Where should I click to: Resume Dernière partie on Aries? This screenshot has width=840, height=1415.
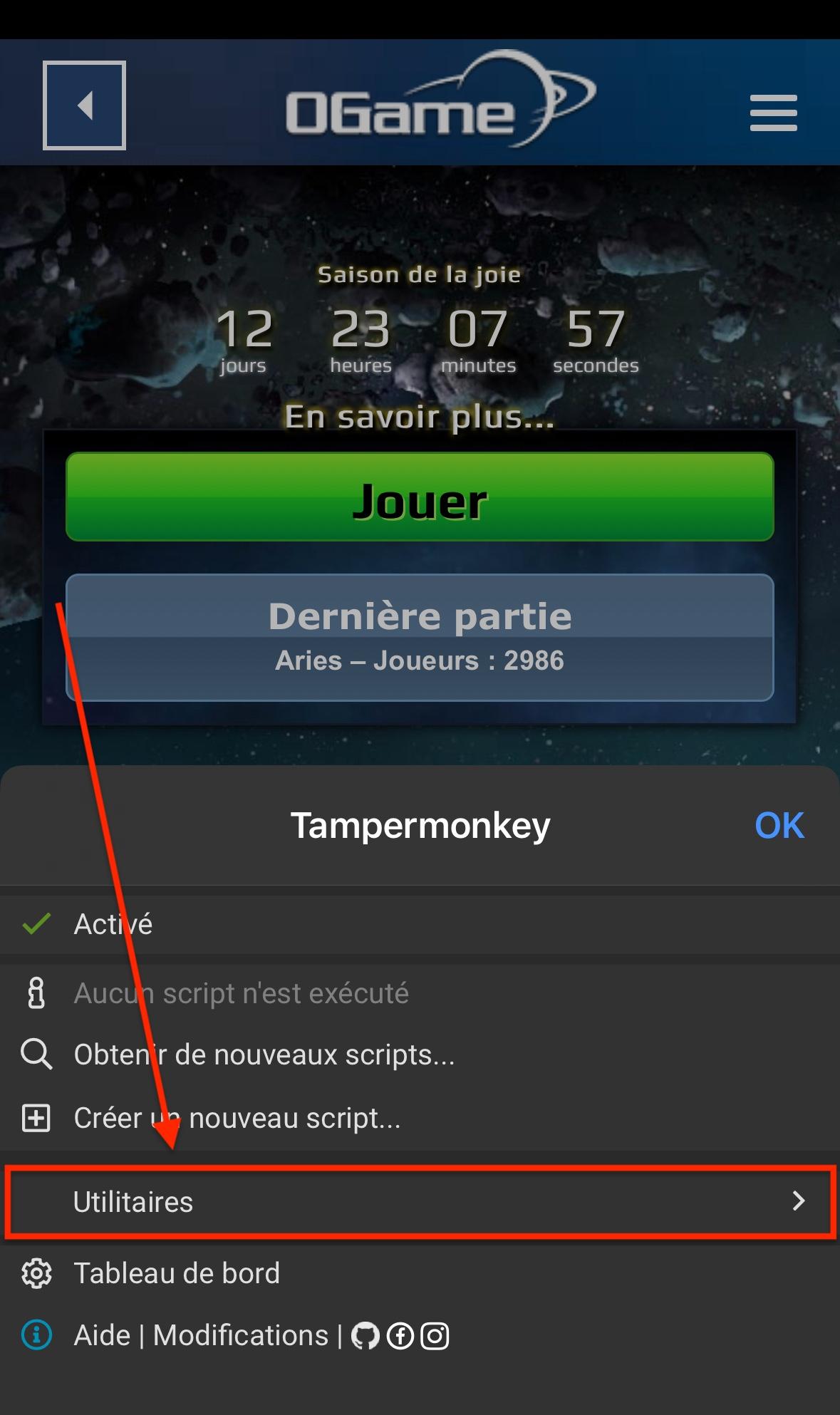(420, 638)
